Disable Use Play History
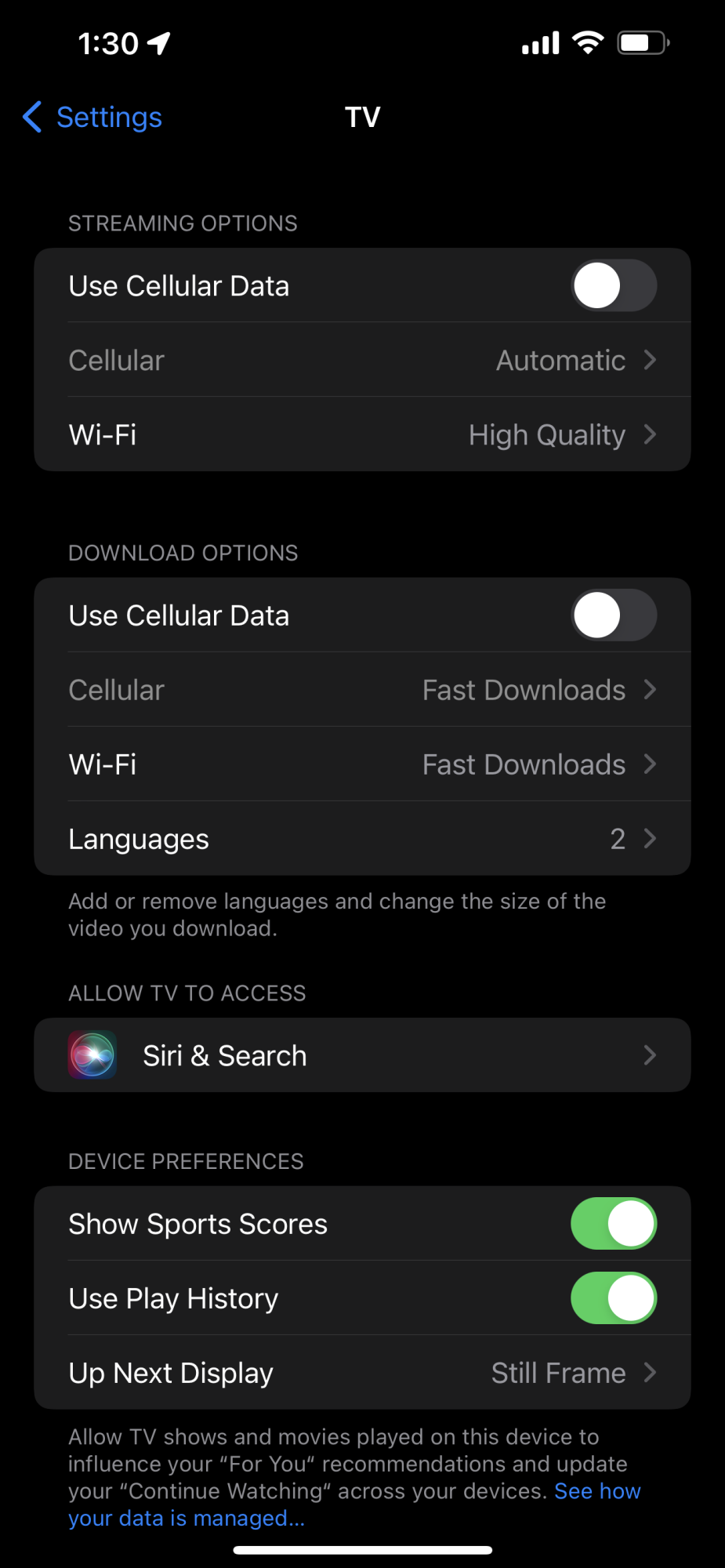The height and width of the screenshot is (1568, 725). coord(613,1298)
